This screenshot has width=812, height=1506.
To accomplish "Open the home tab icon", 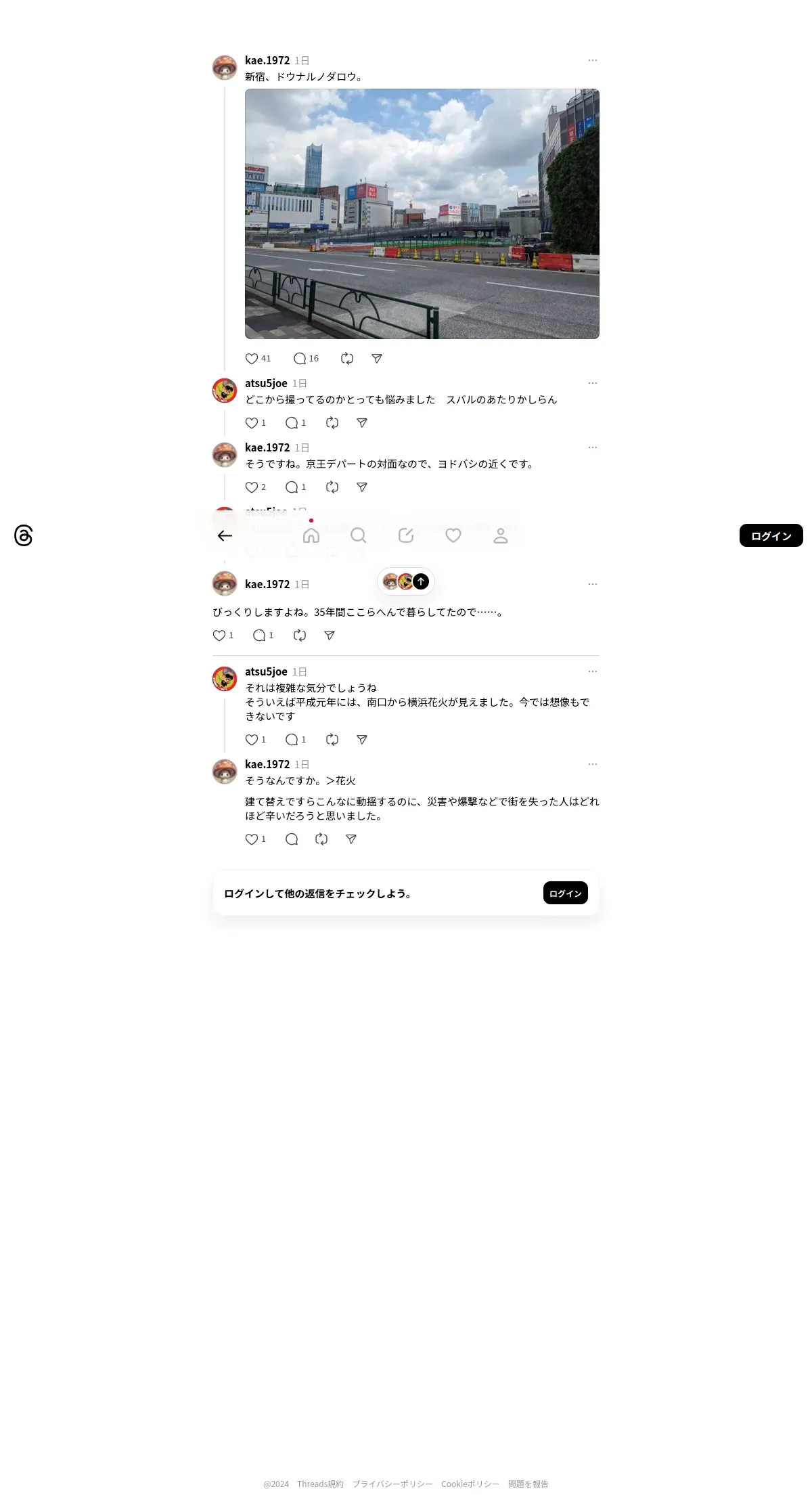I will point(311,535).
